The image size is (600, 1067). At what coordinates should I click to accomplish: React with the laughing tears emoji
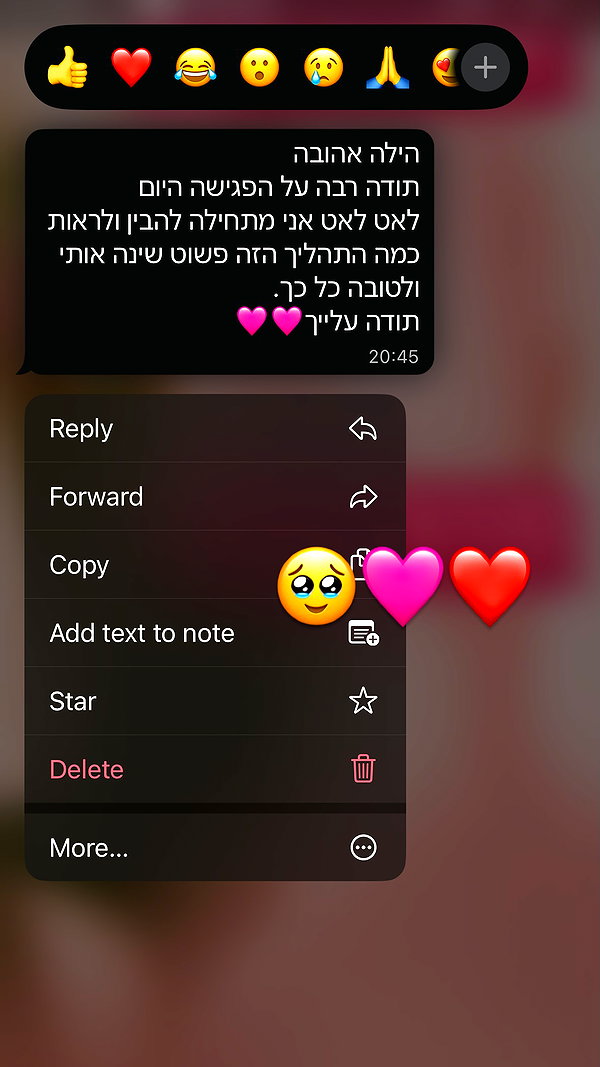(195, 67)
